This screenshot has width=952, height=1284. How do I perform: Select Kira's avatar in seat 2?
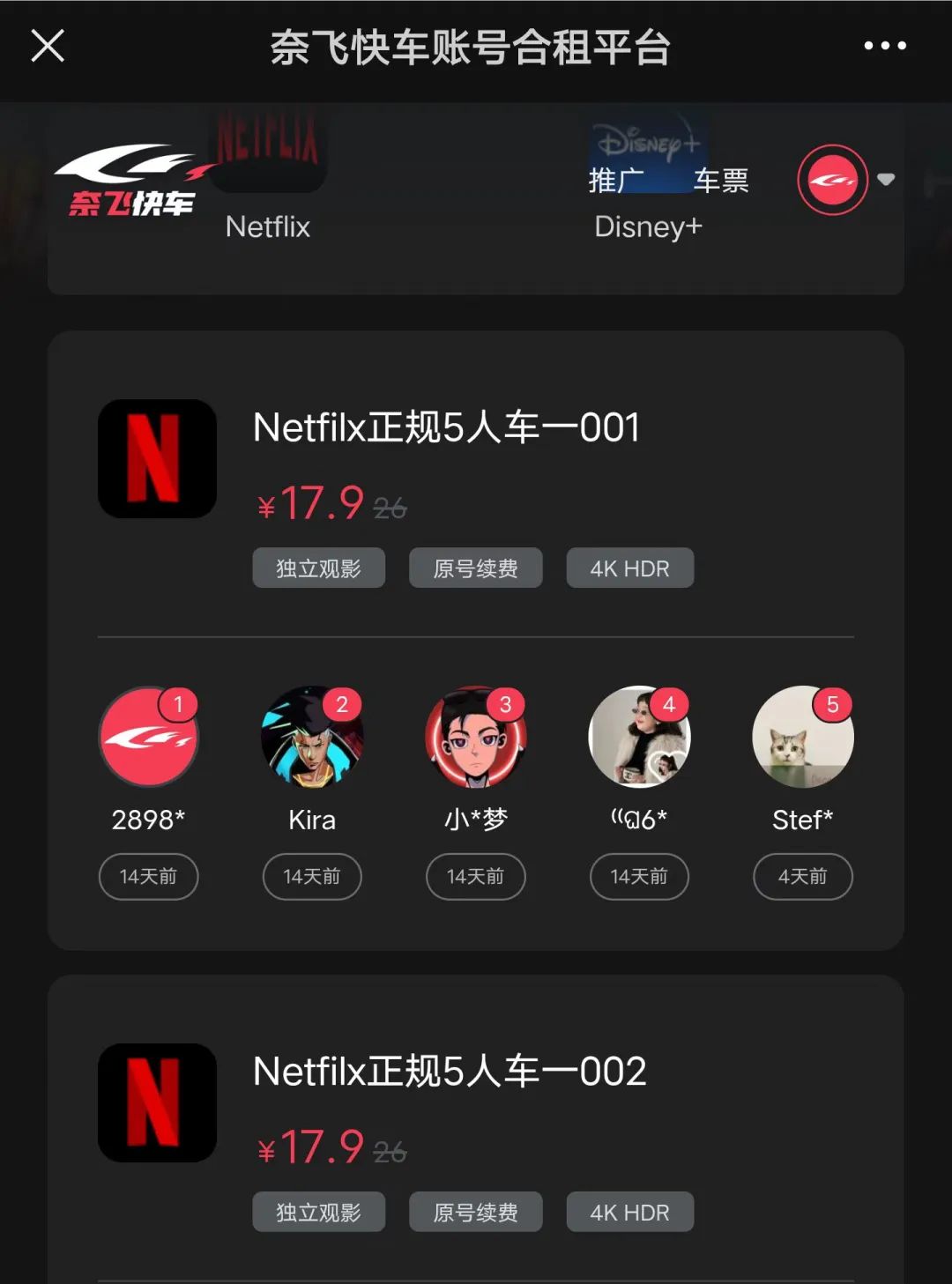(312, 737)
